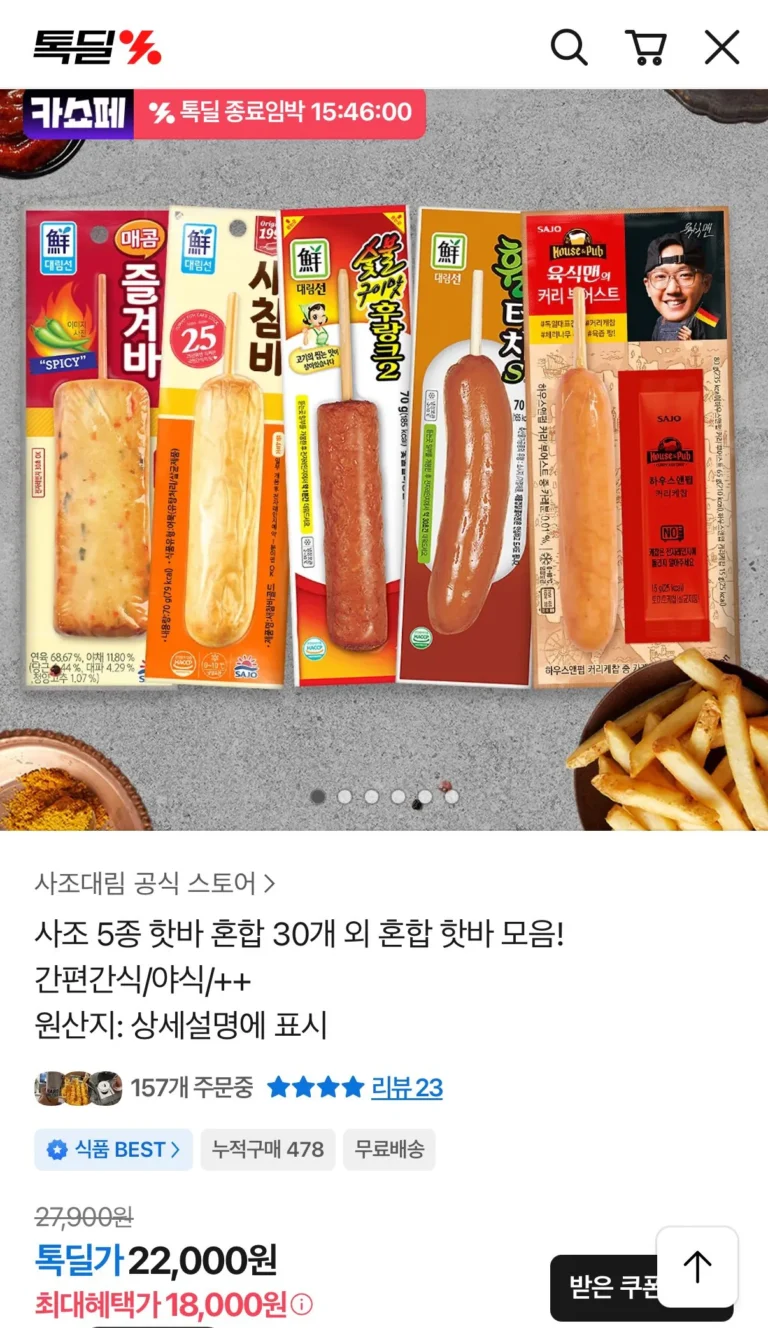
Task: Open the shopping cart
Action: tap(645, 47)
